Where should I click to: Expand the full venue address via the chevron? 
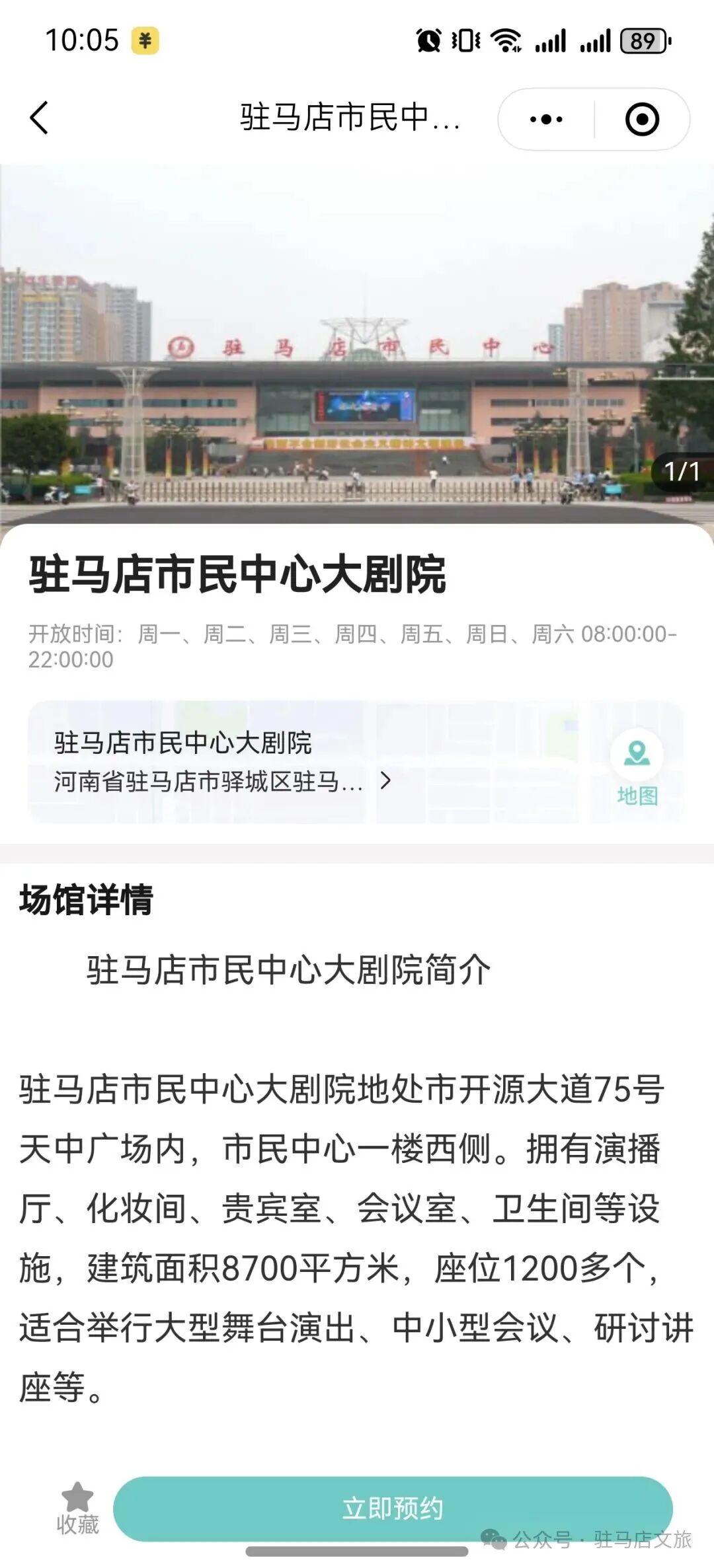tap(385, 780)
